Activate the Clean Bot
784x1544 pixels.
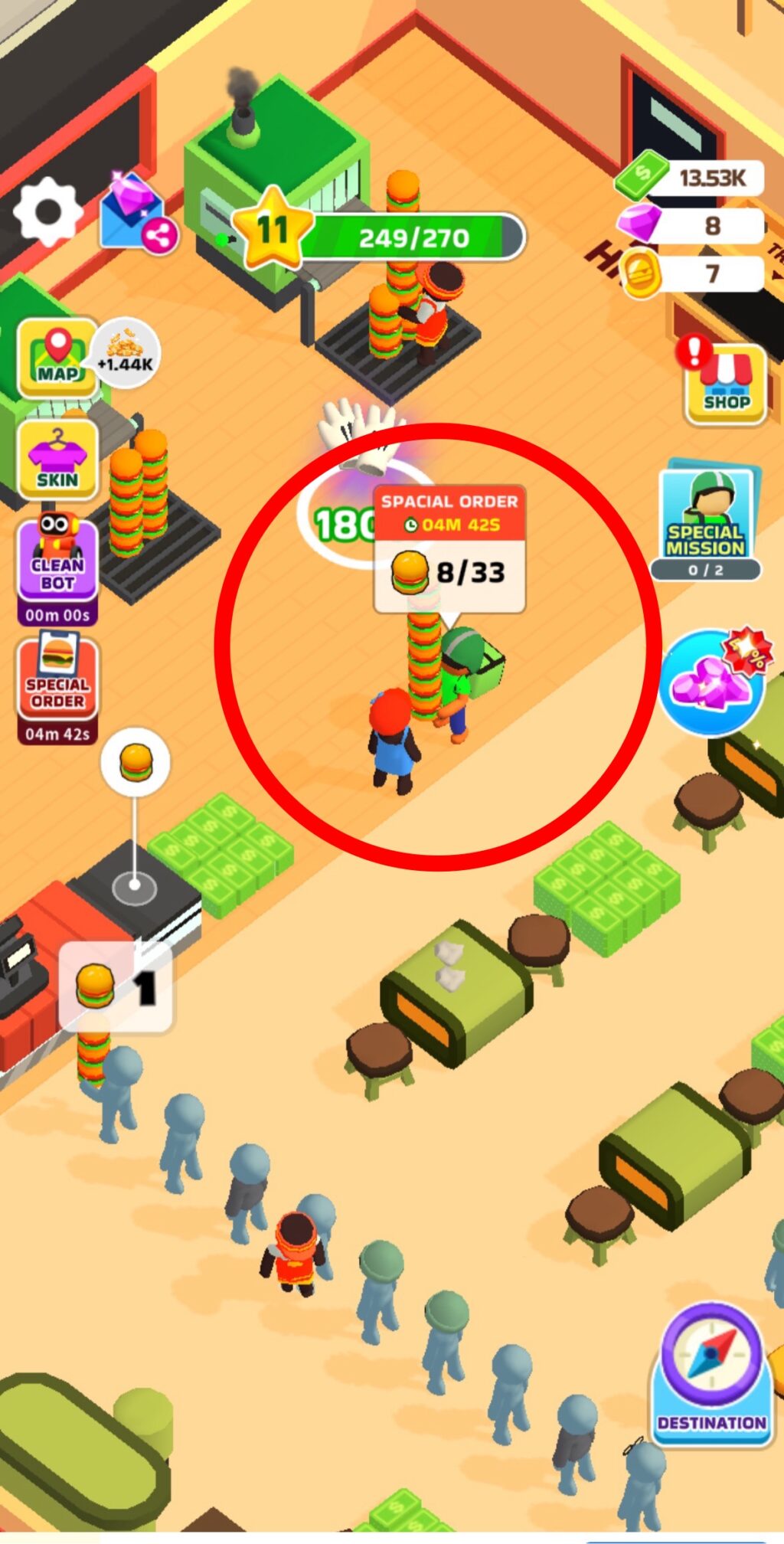pos(57,561)
